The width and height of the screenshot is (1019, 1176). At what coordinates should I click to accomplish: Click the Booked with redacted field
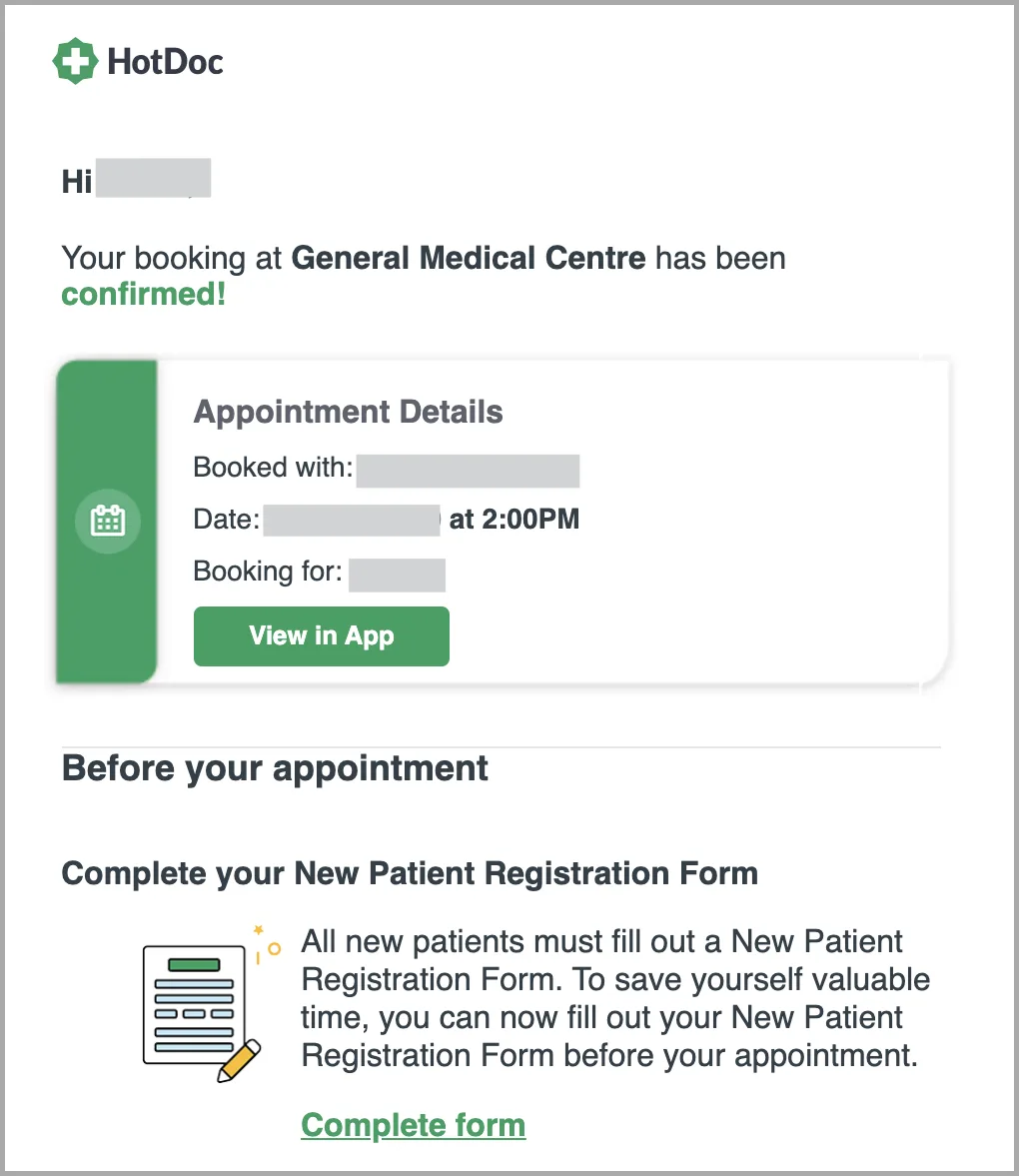pyautogui.click(x=468, y=470)
